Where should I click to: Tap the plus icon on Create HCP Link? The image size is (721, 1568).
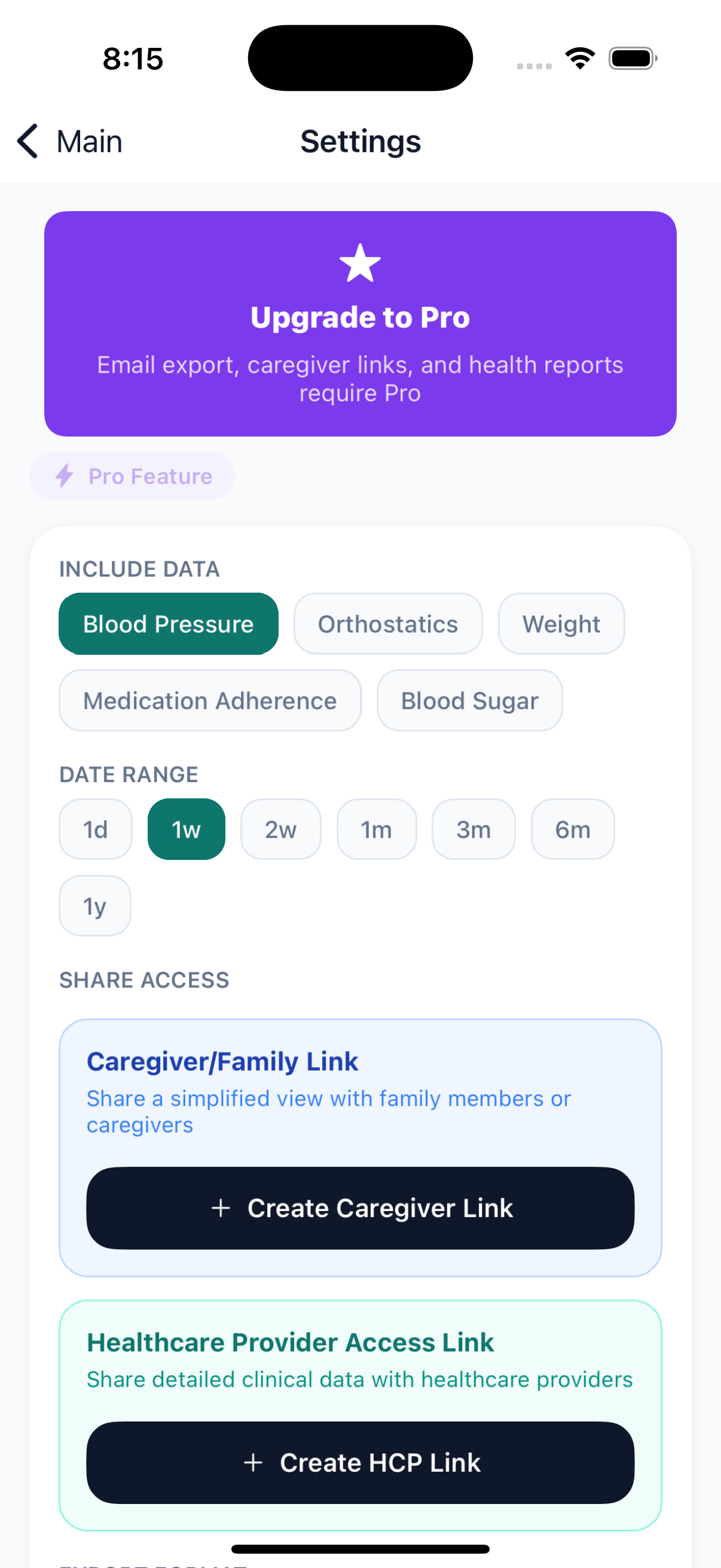pos(253,1462)
